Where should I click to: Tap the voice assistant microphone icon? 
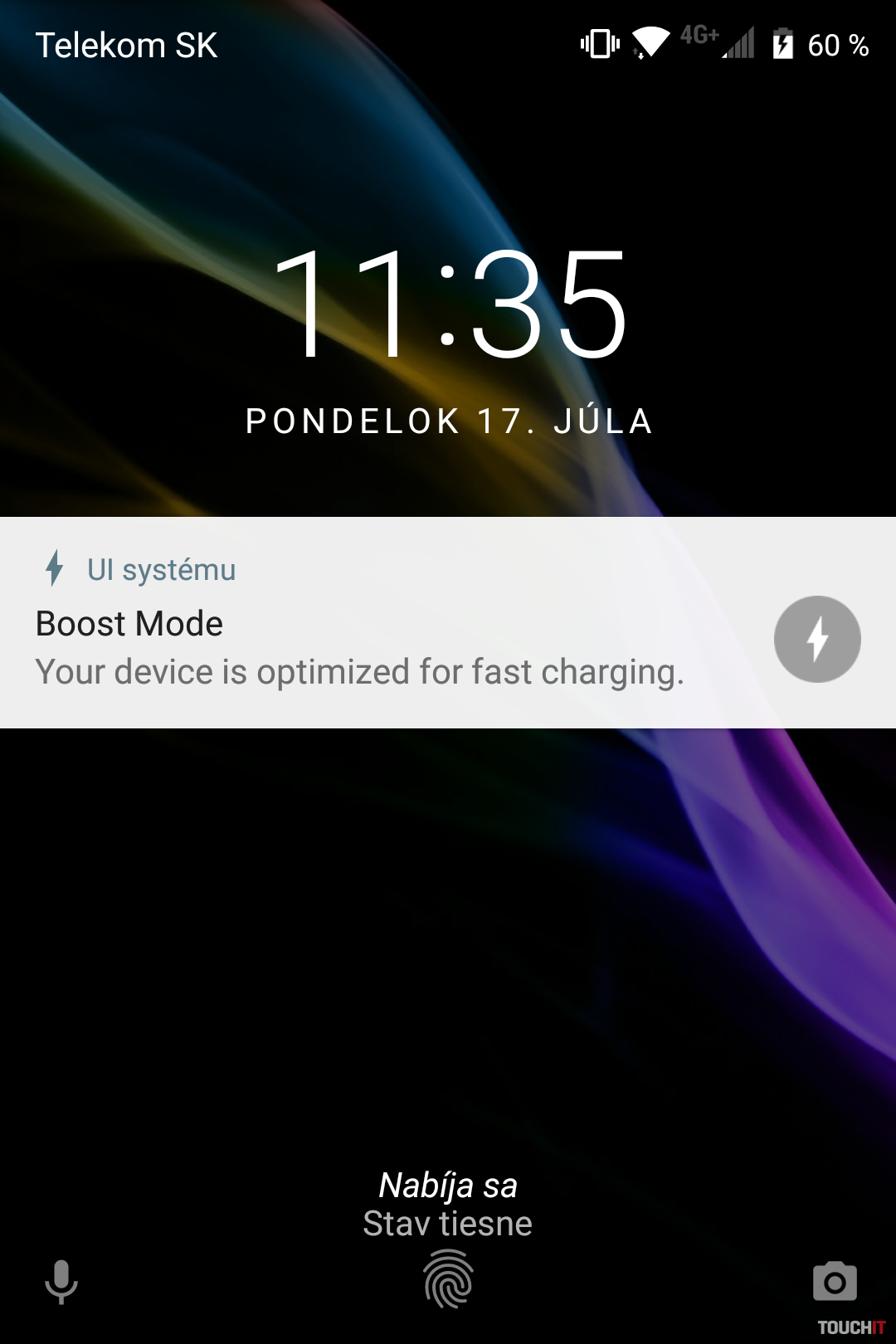(61, 1282)
